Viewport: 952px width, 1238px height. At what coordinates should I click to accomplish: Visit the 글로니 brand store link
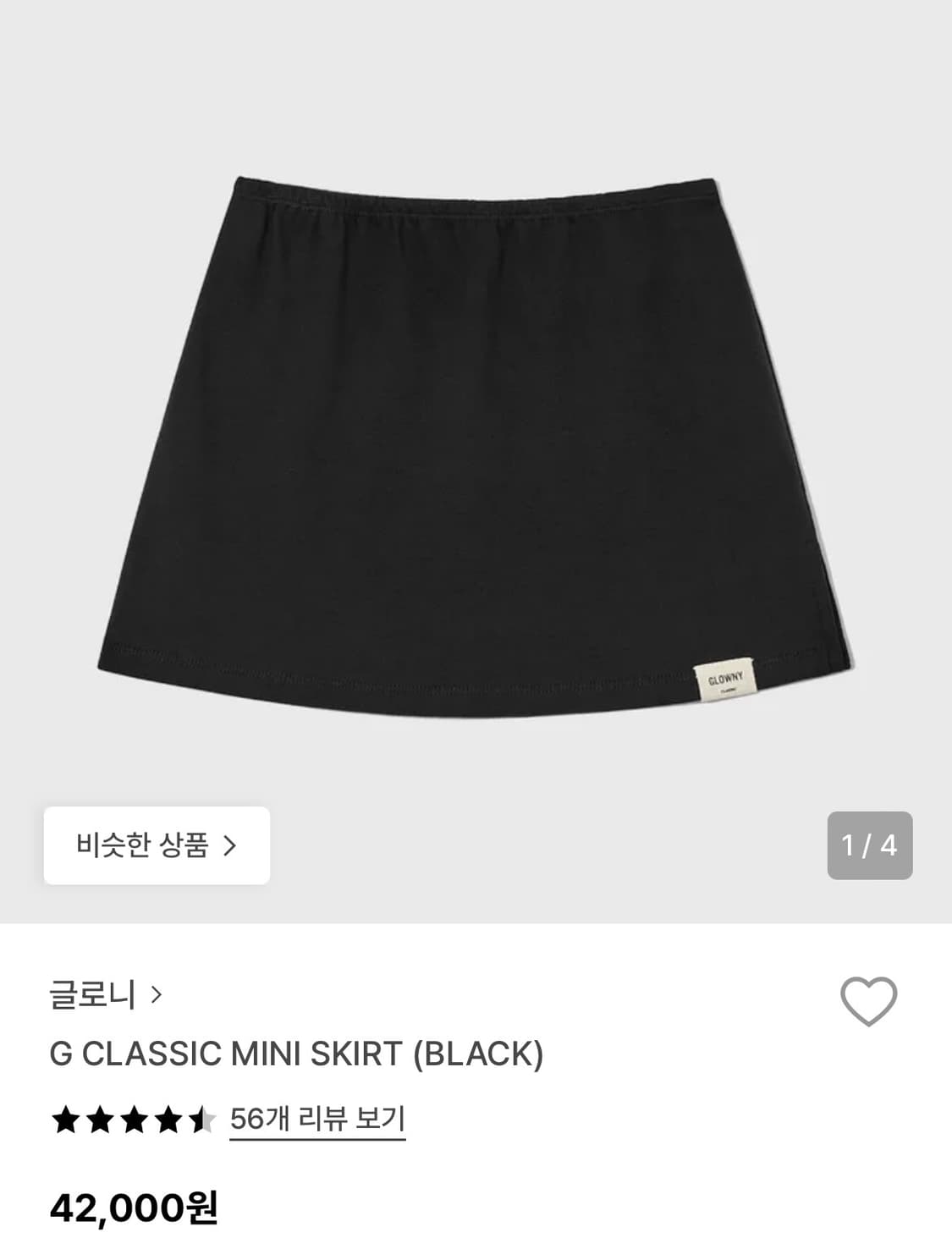pyautogui.click(x=93, y=997)
